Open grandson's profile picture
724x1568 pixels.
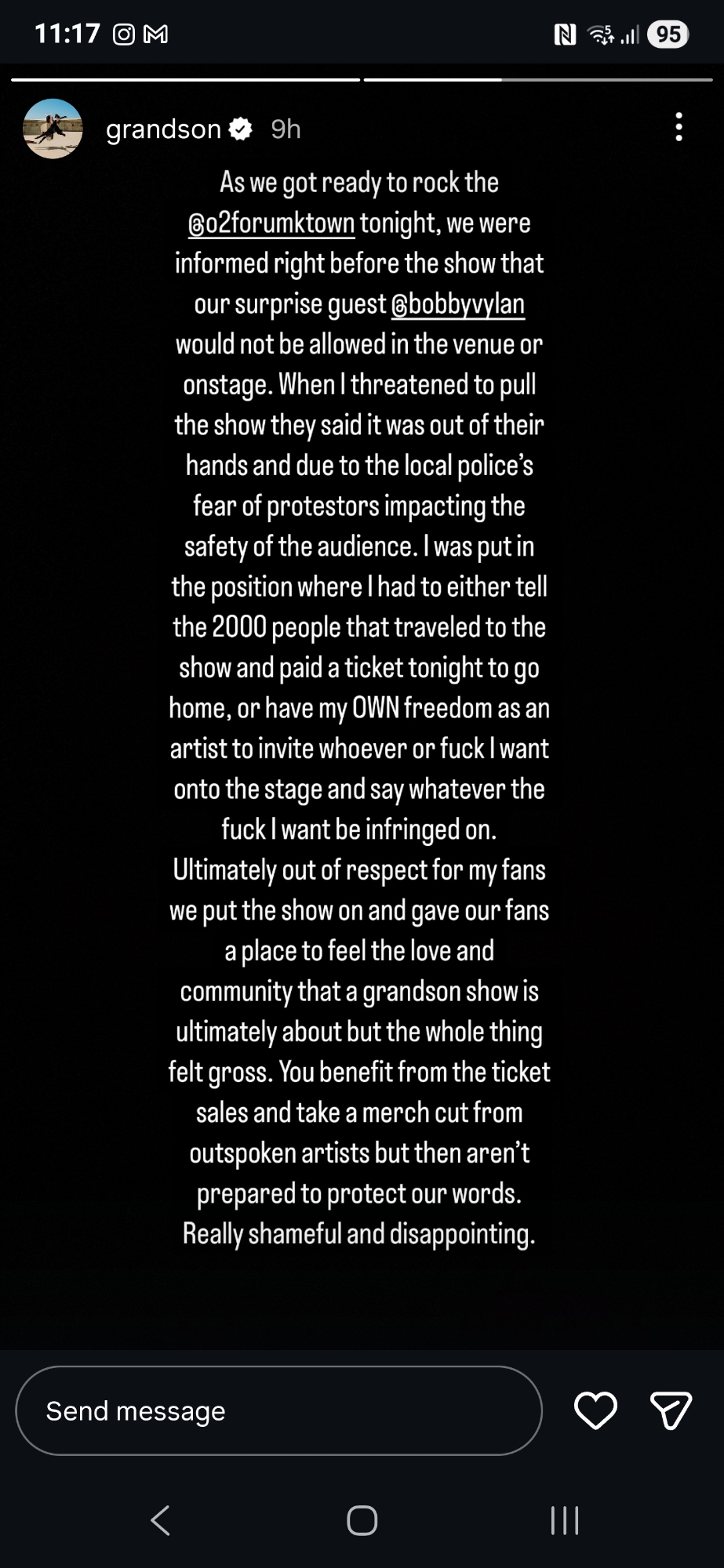pos(53,129)
